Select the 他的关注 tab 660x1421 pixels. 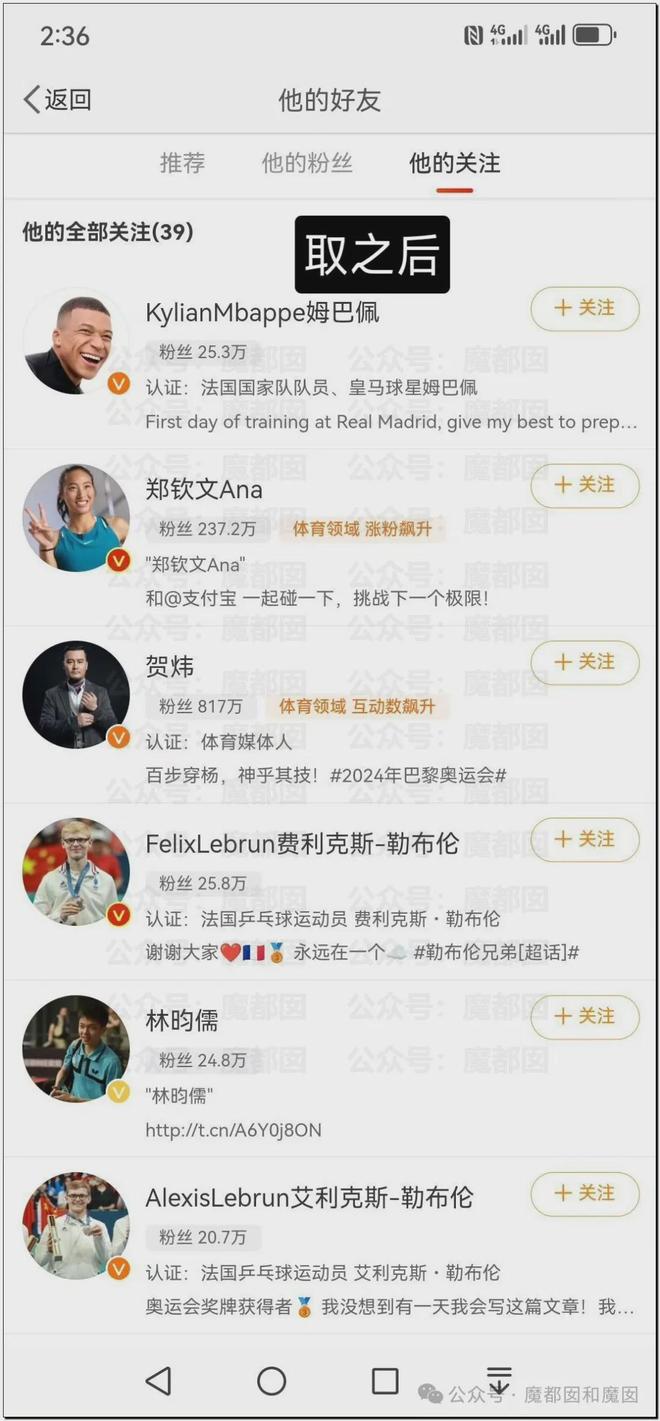454,164
